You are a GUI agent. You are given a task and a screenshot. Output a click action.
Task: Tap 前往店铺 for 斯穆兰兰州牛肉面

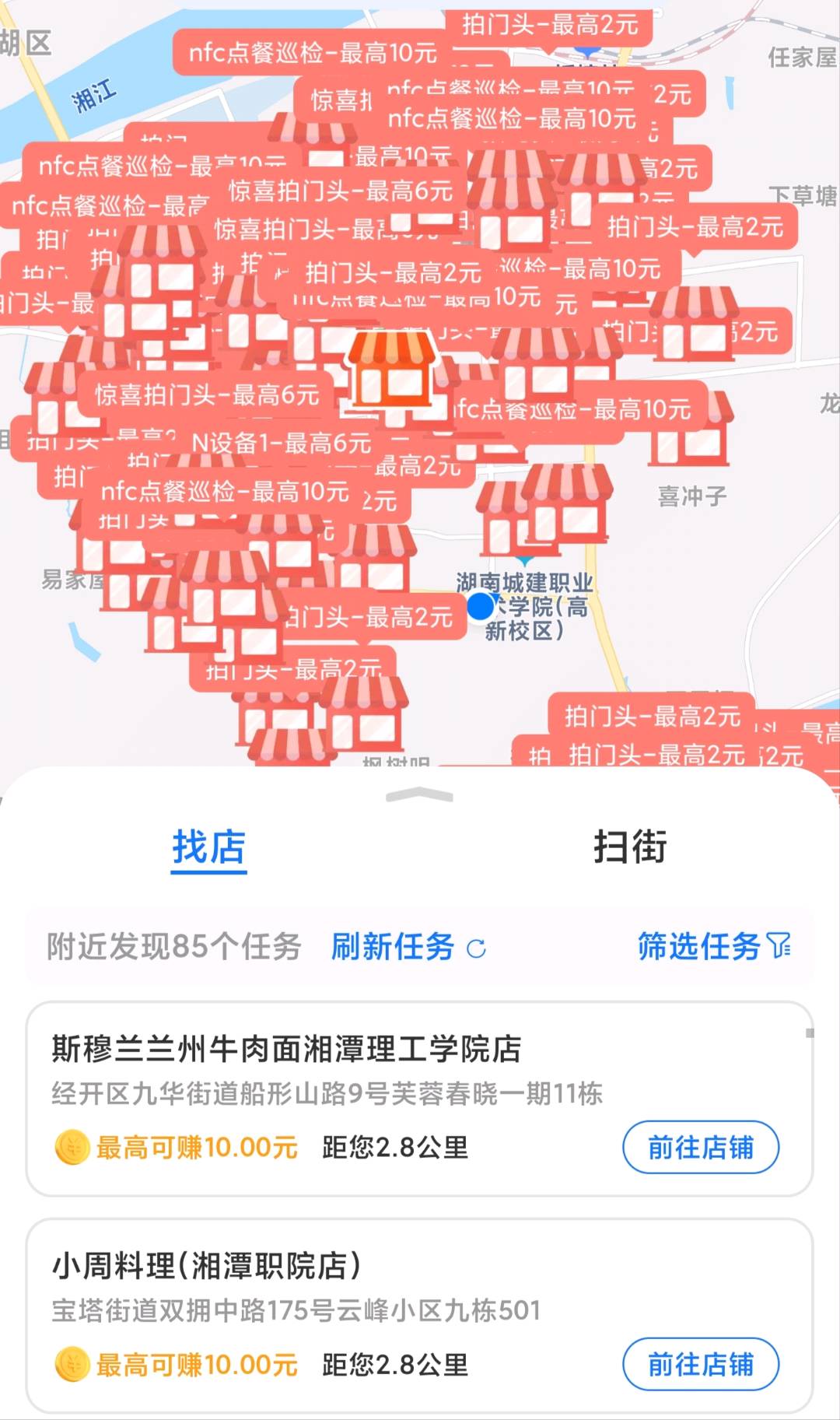700,1147
